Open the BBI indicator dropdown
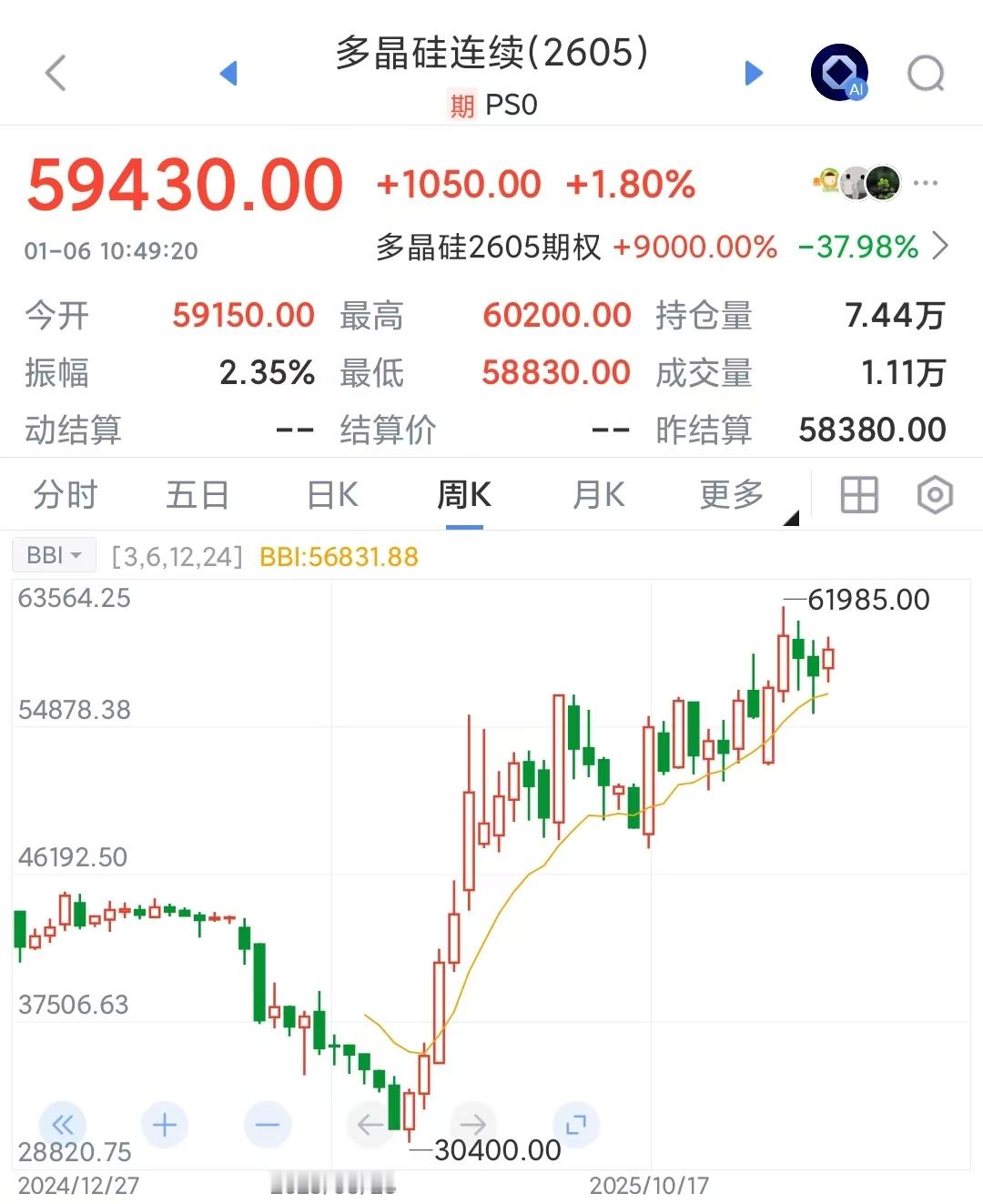 53,554
